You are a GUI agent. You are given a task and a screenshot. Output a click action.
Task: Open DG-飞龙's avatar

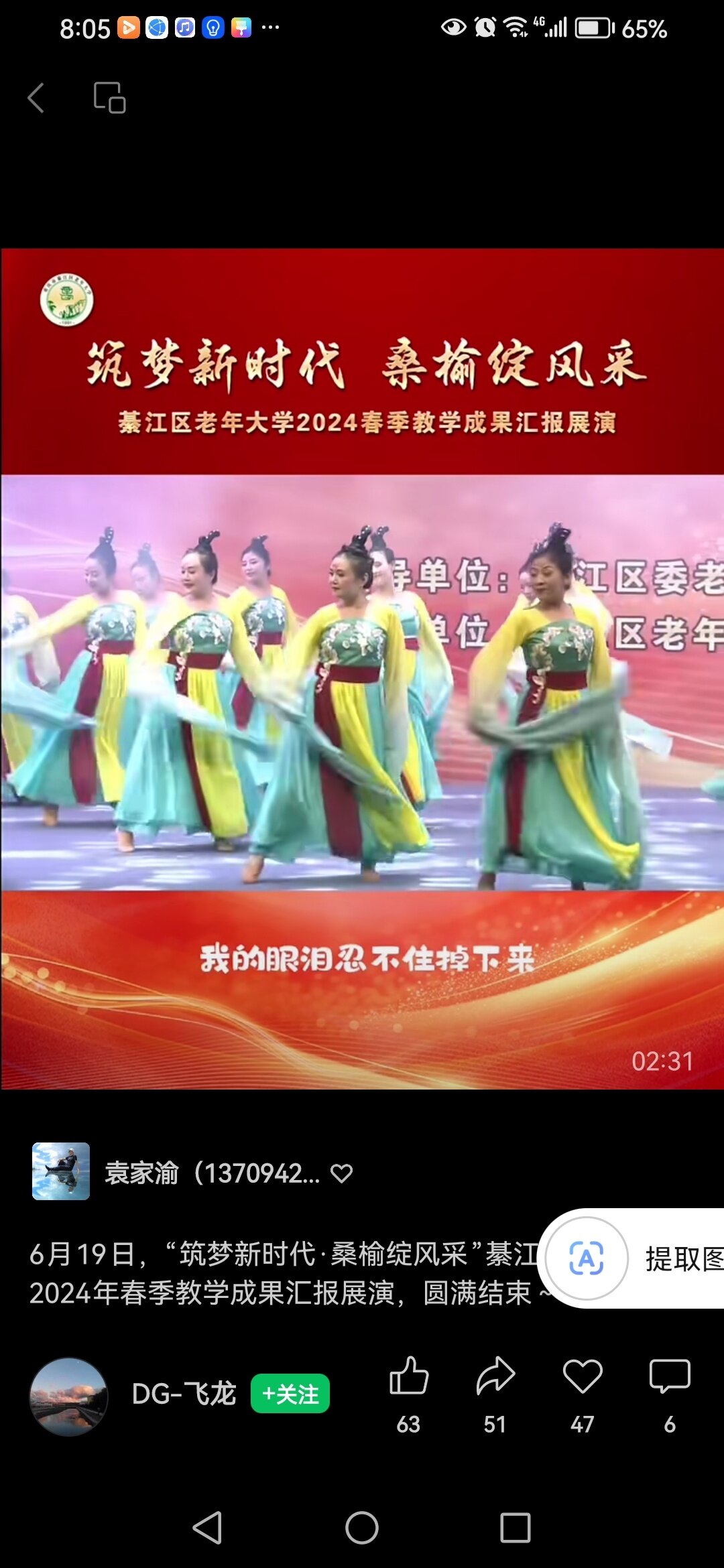[x=69, y=1396]
